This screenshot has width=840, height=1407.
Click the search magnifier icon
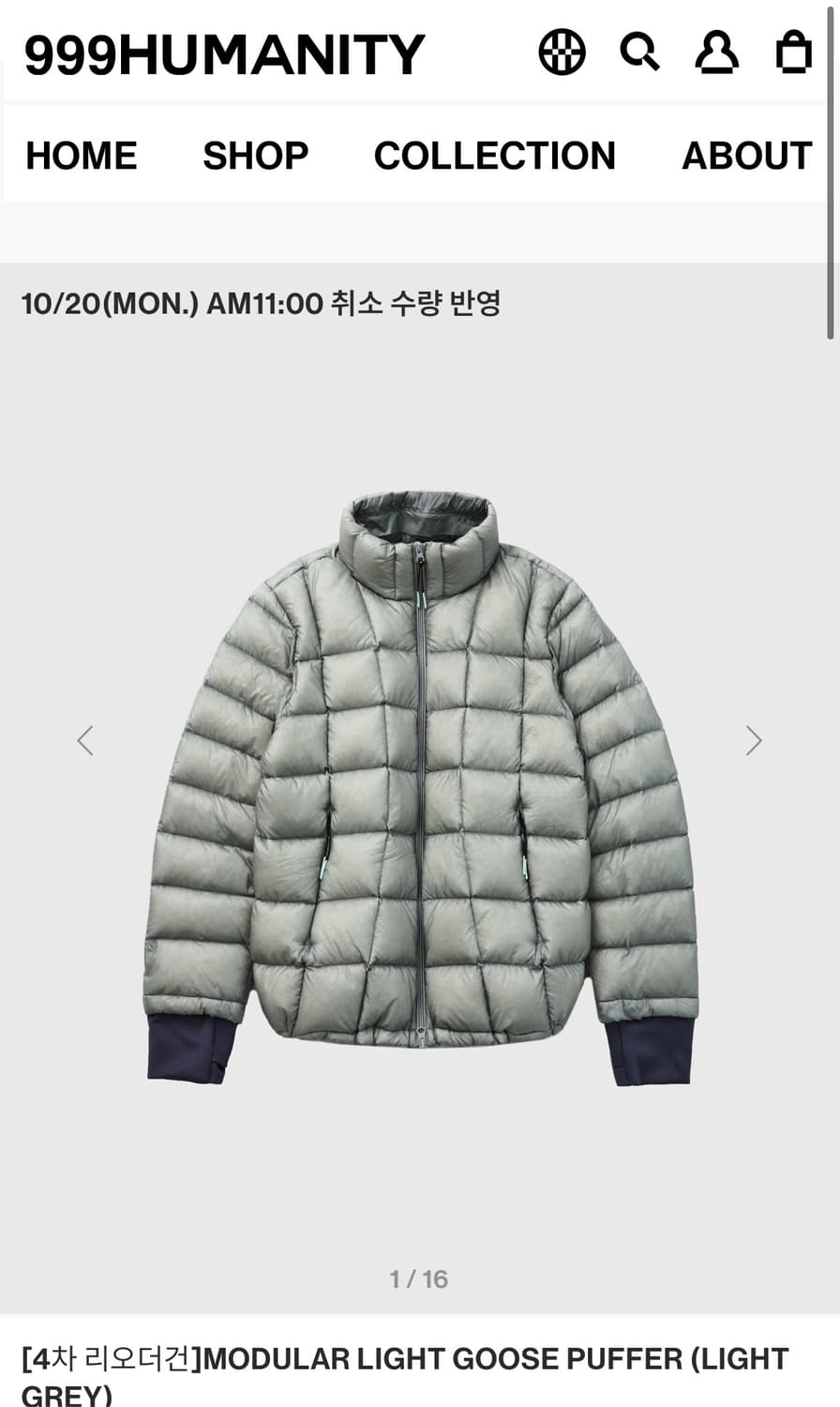(639, 53)
